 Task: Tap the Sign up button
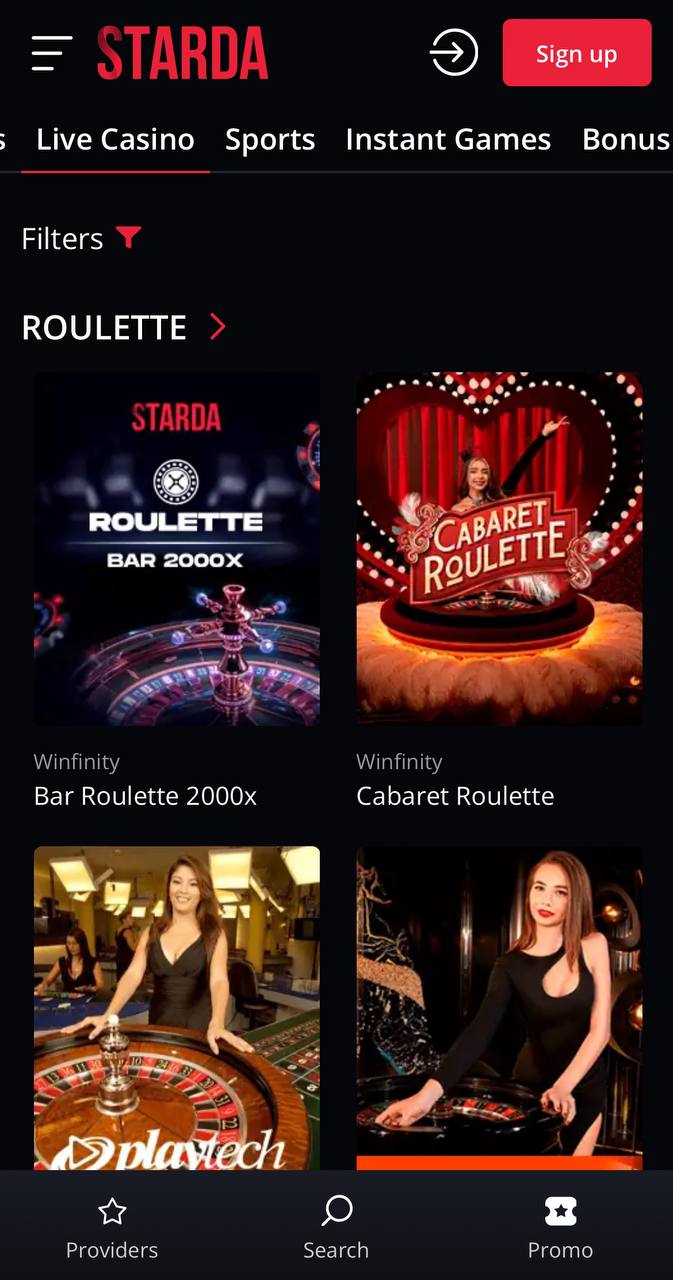click(577, 53)
